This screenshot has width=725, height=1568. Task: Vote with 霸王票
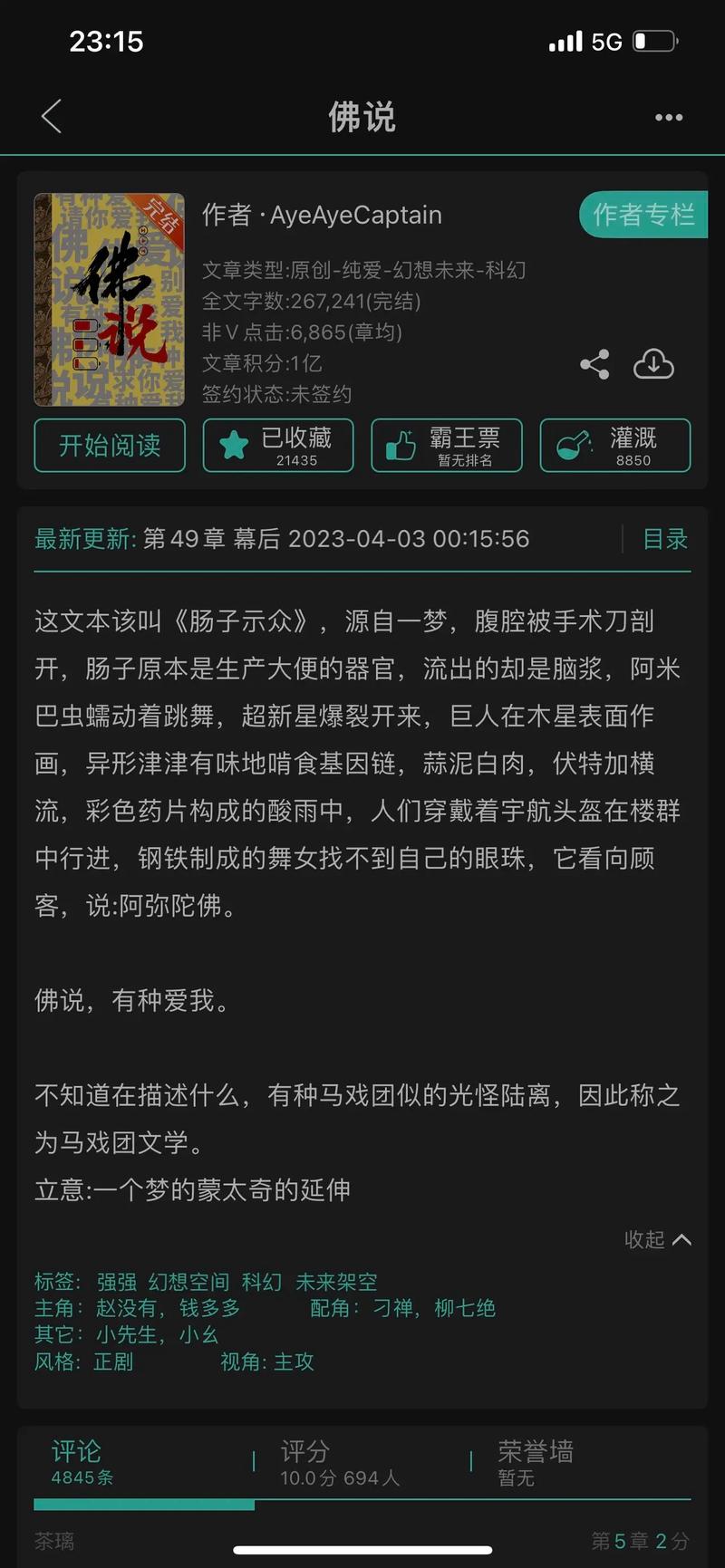tap(447, 445)
